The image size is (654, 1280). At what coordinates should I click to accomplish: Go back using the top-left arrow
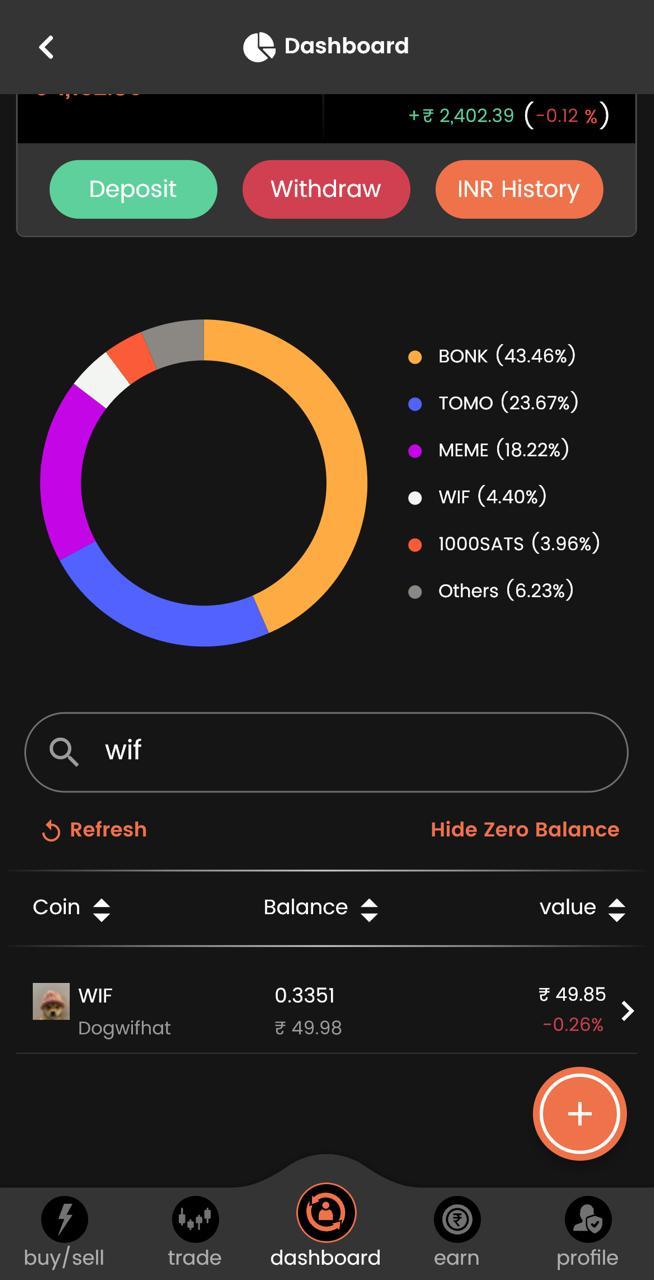point(46,46)
